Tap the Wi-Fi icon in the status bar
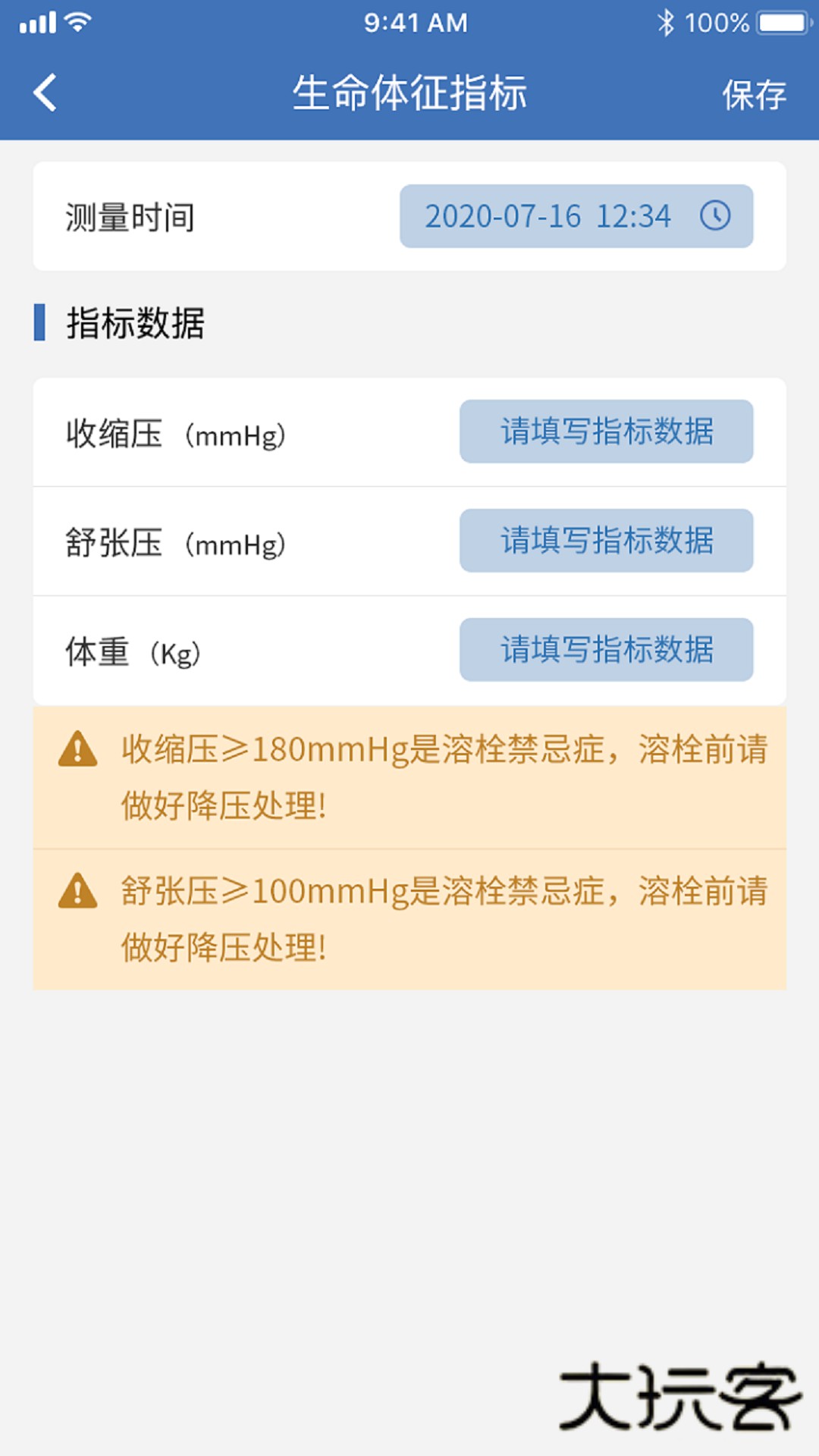This screenshot has width=819, height=1456. click(78, 20)
